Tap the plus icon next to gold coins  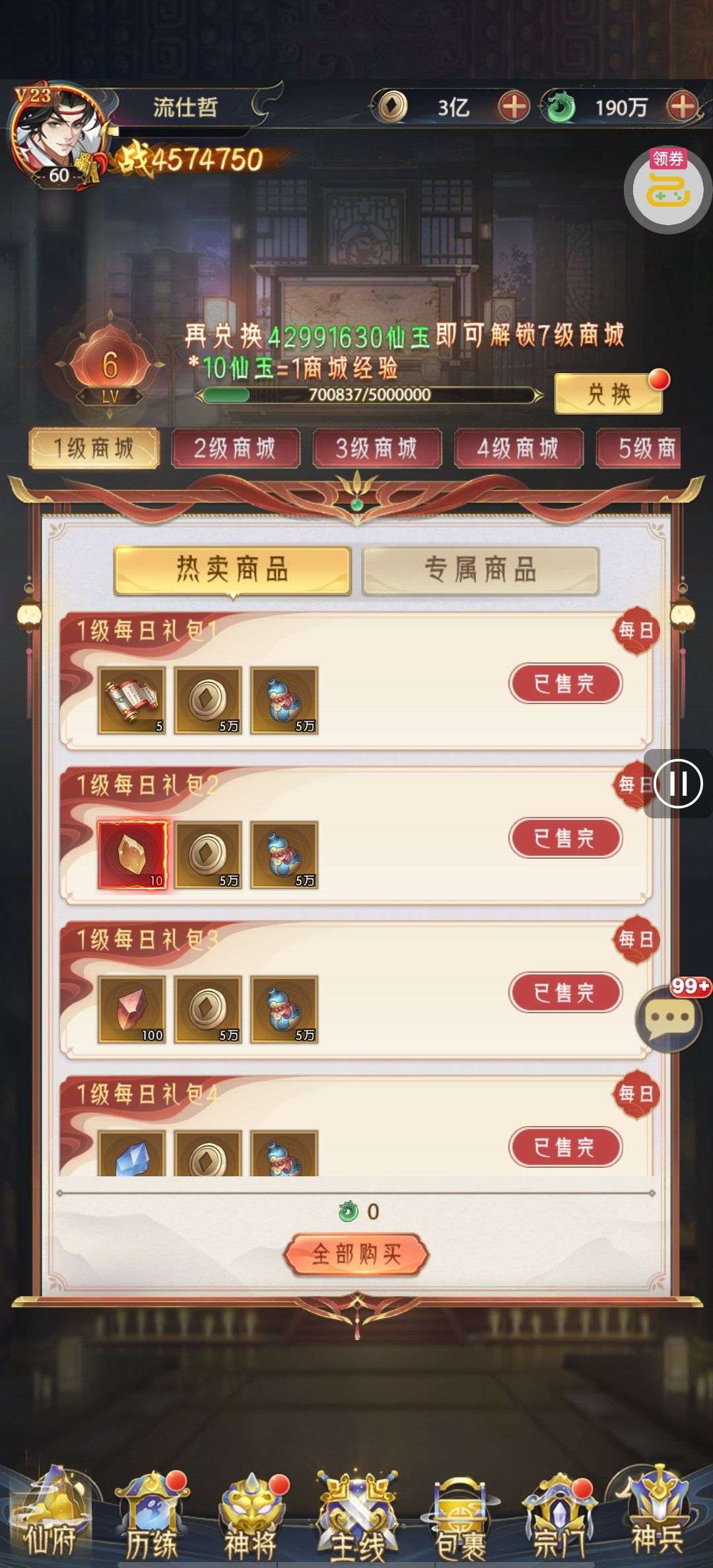click(x=514, y=106)
